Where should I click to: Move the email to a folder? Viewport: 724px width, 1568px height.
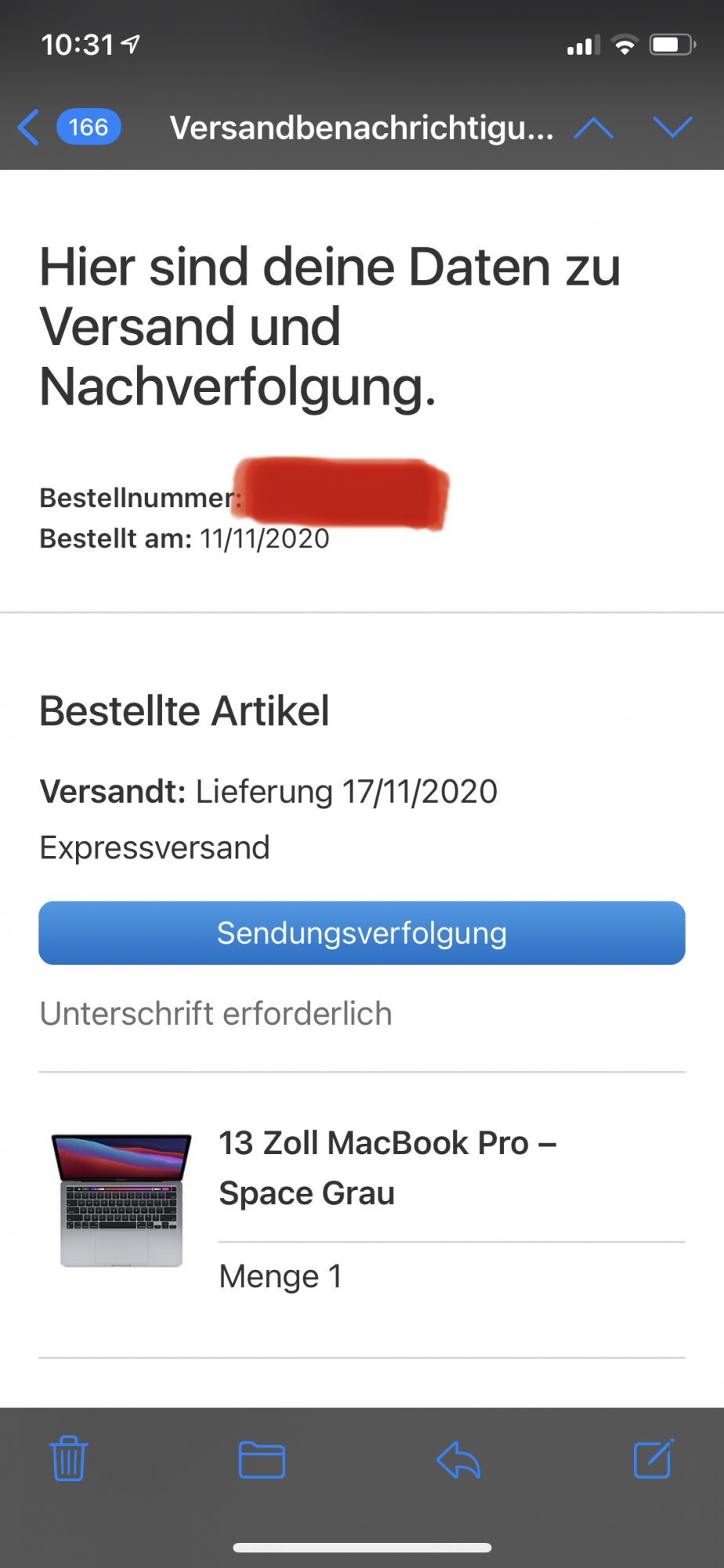point(262,1460)
